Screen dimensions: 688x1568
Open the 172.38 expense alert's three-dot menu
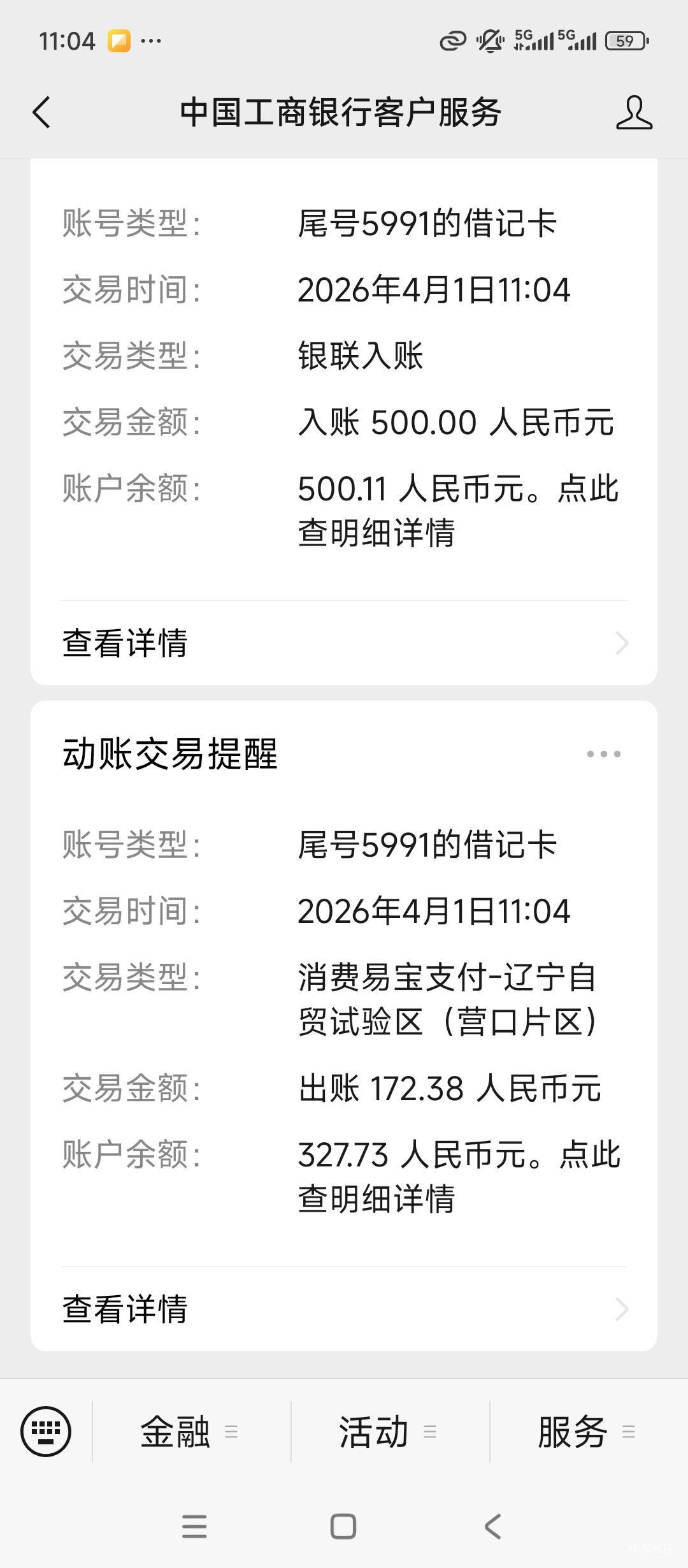coord(603,754)
